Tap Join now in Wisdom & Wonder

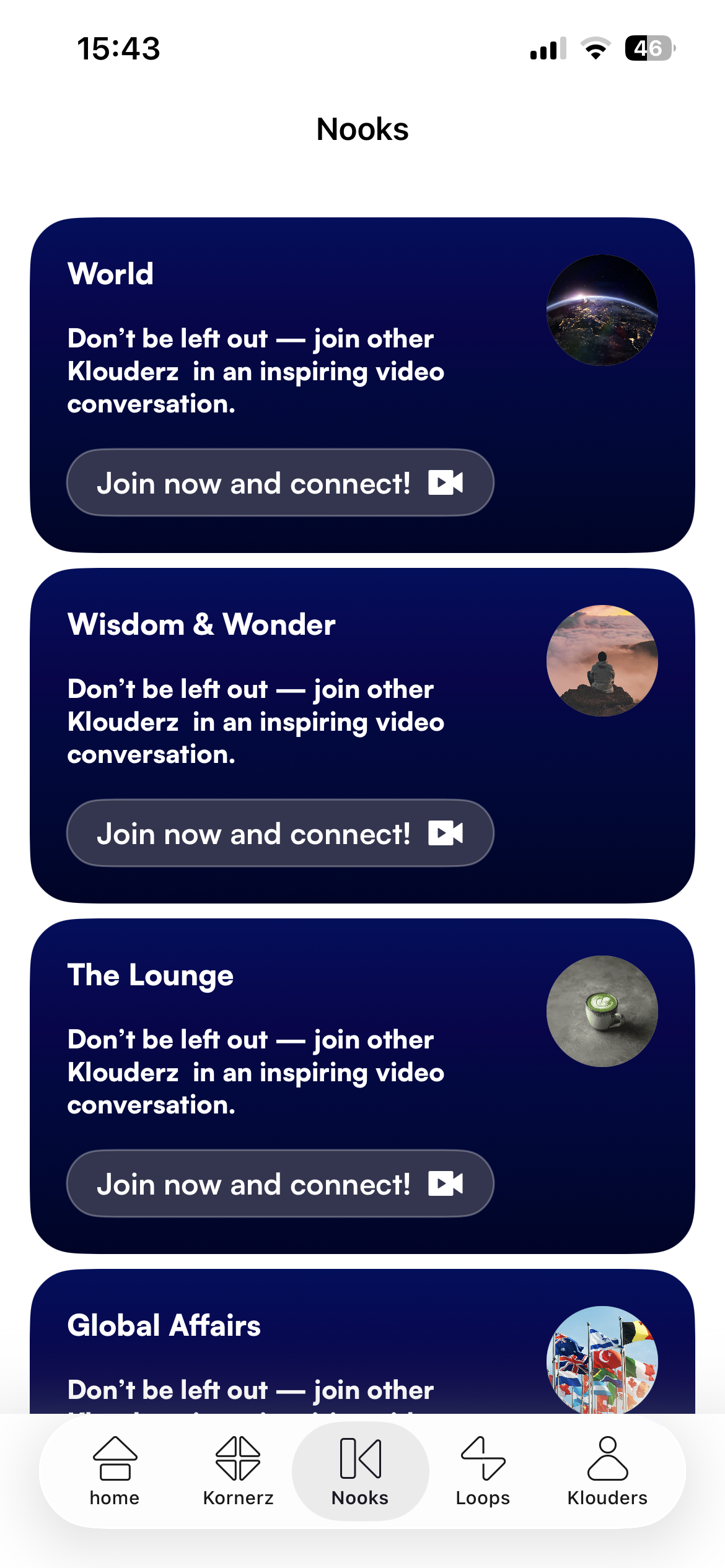280,834
